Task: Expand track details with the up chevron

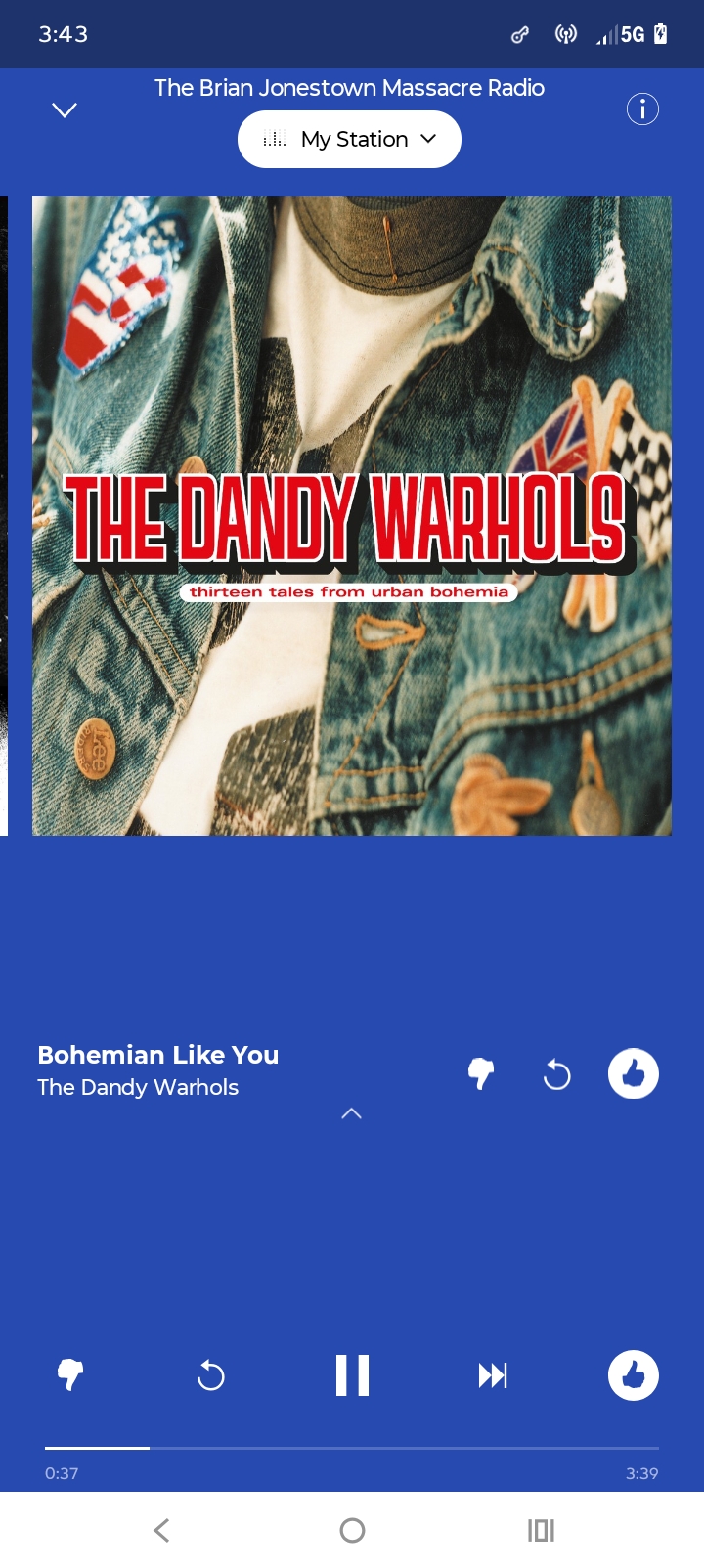Action: 351,1113
